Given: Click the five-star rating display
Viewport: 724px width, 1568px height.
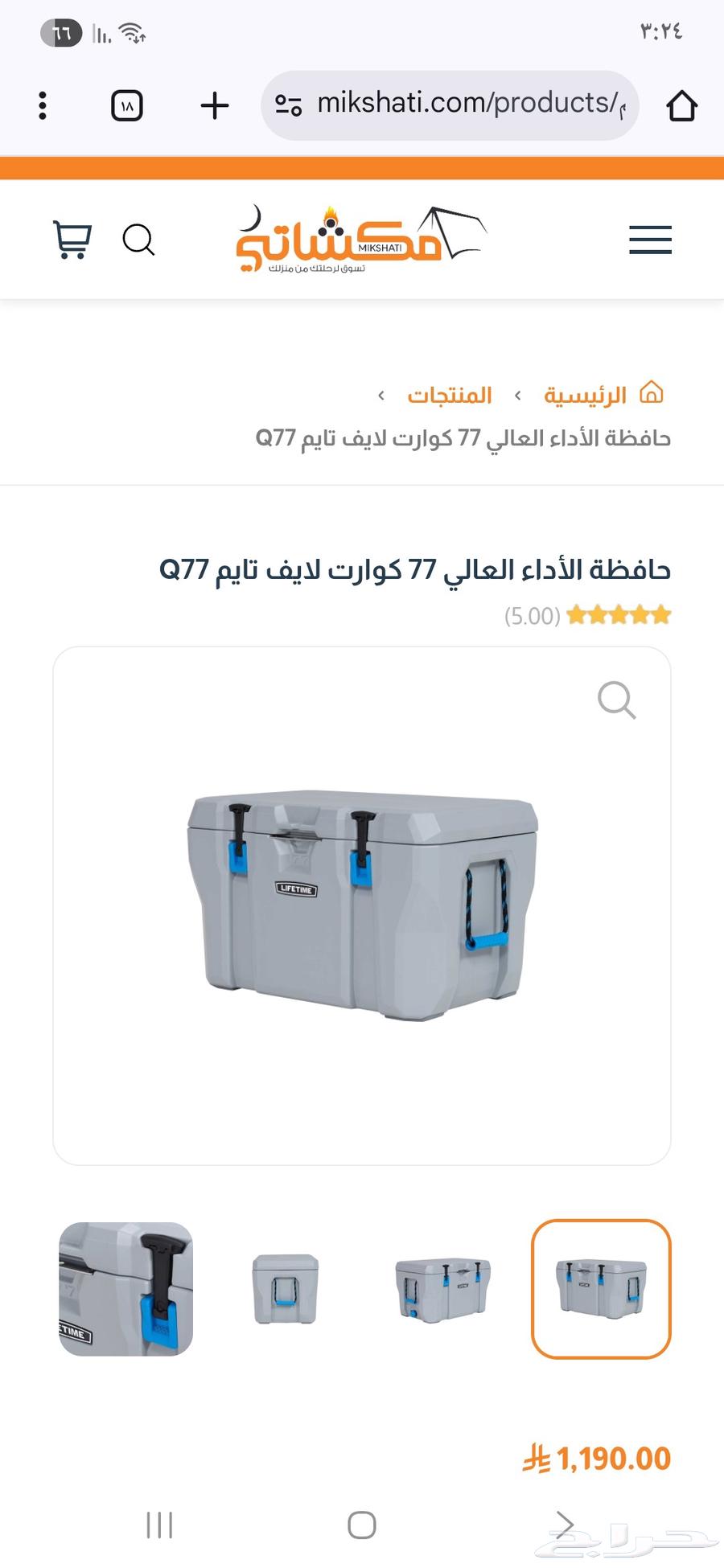Looking at the screenshot, I should point(618,614).
